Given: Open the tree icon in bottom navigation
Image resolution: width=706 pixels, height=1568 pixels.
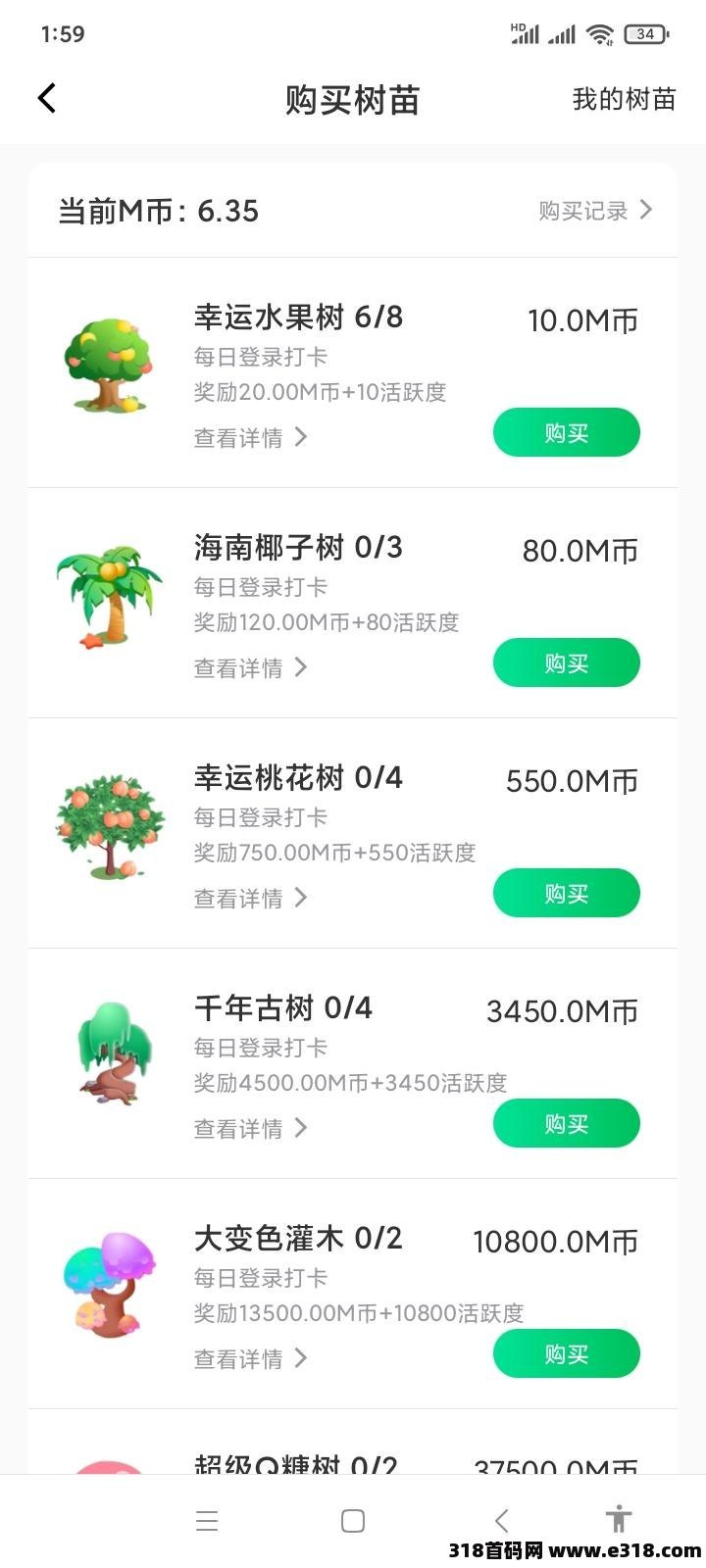Looking at the screenshot, I should pos(619,1520).
